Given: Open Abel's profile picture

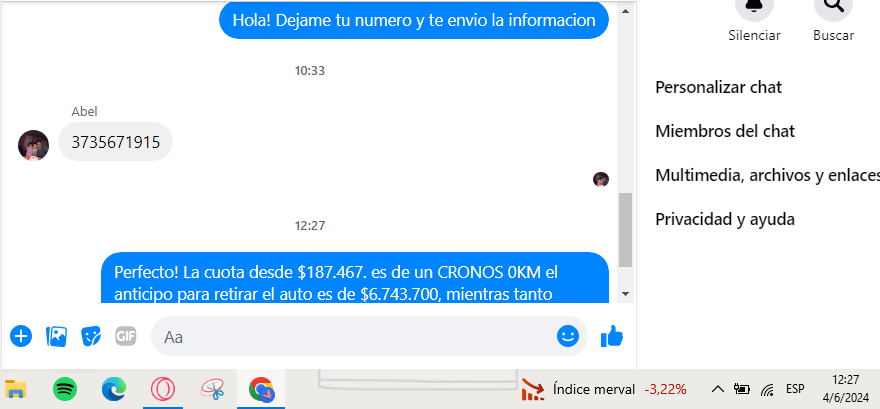Looking at the screenshot, I should [x=34, y=145].
